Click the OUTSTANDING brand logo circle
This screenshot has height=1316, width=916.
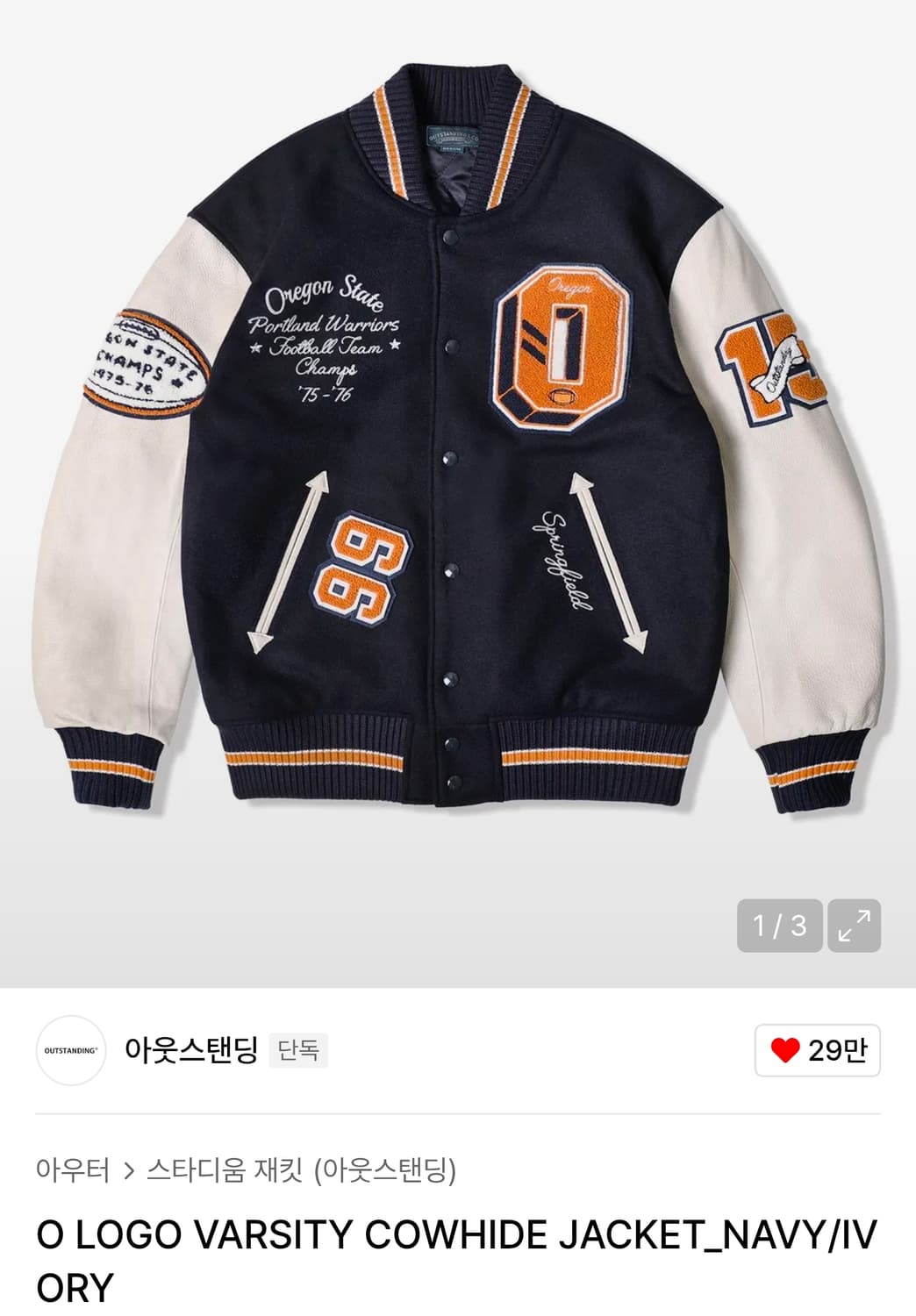click(68, 1049)
